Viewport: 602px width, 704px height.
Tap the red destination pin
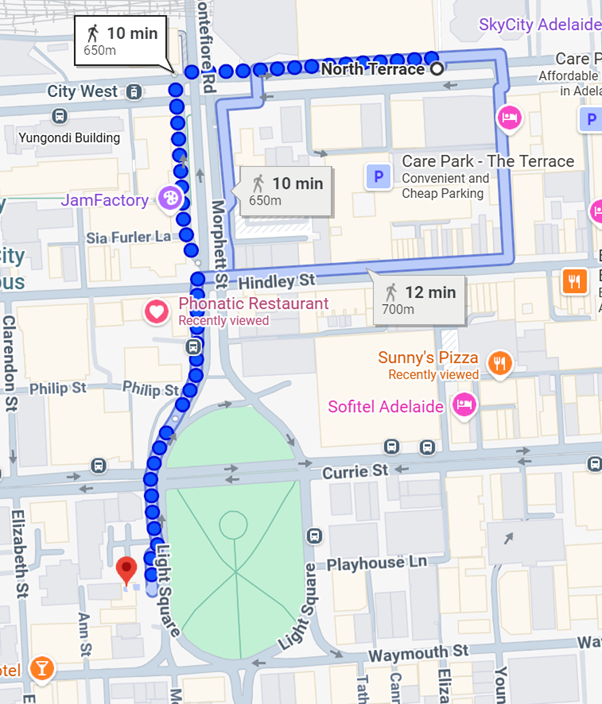[x=126, y=570]
